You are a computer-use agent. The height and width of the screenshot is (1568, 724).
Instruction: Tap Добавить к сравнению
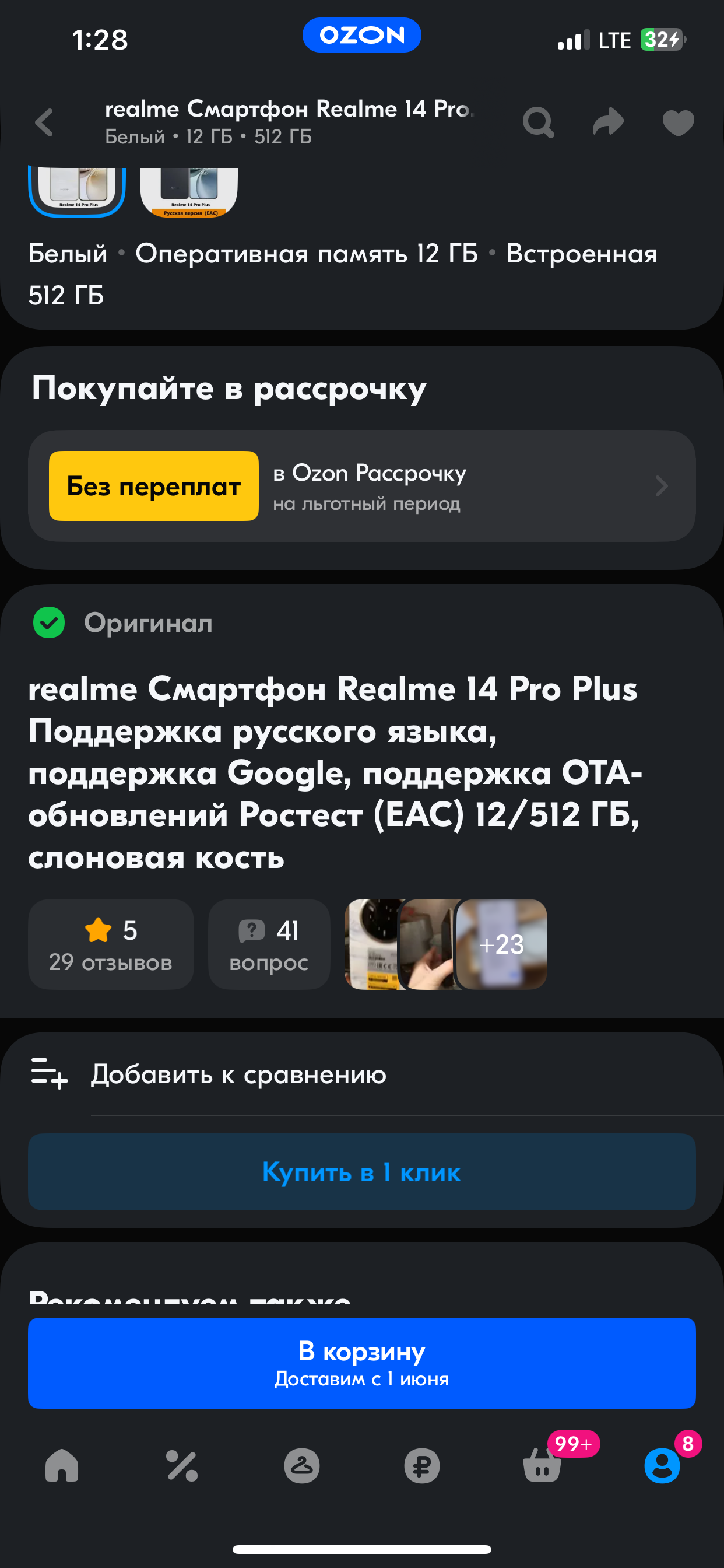coord(238,1074)
